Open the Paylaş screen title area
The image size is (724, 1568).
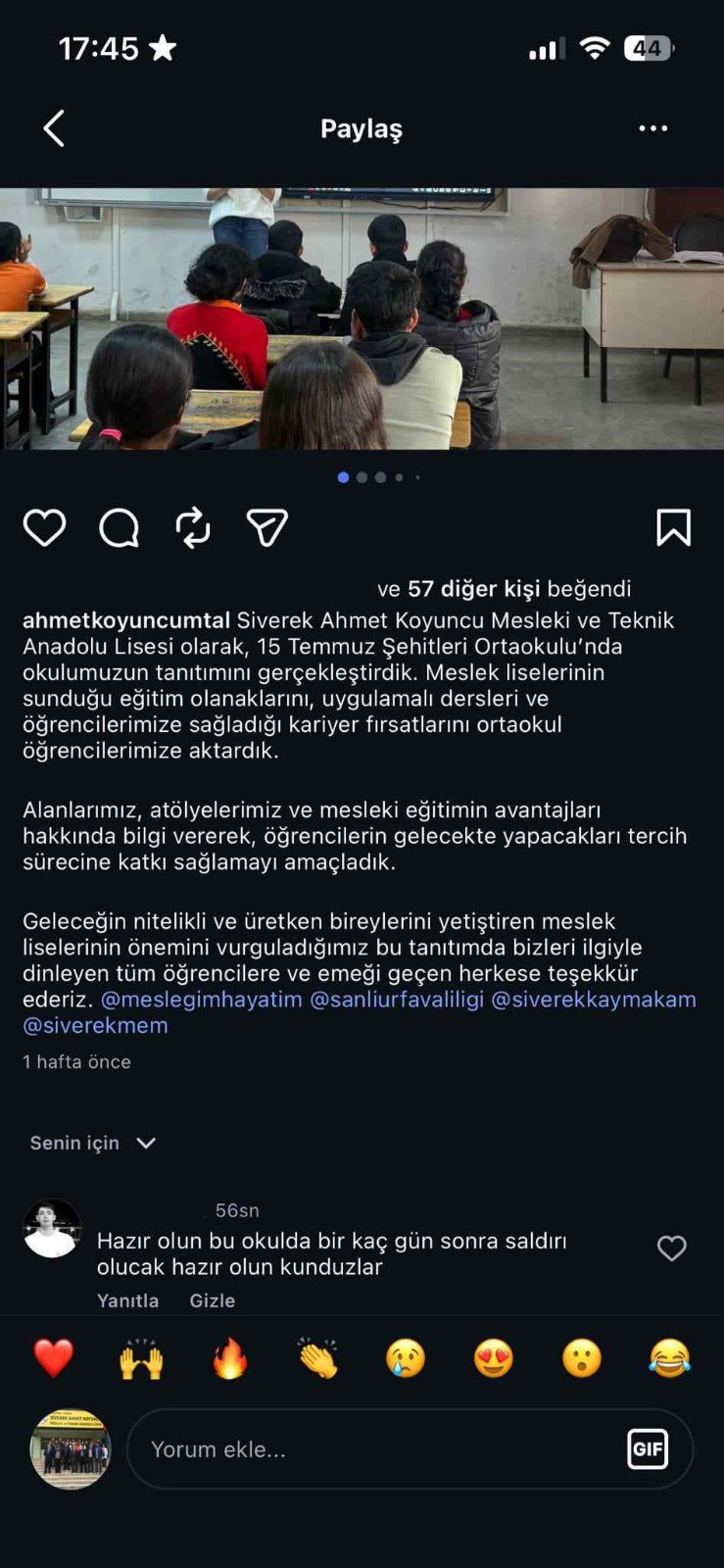tap(361, 127)
